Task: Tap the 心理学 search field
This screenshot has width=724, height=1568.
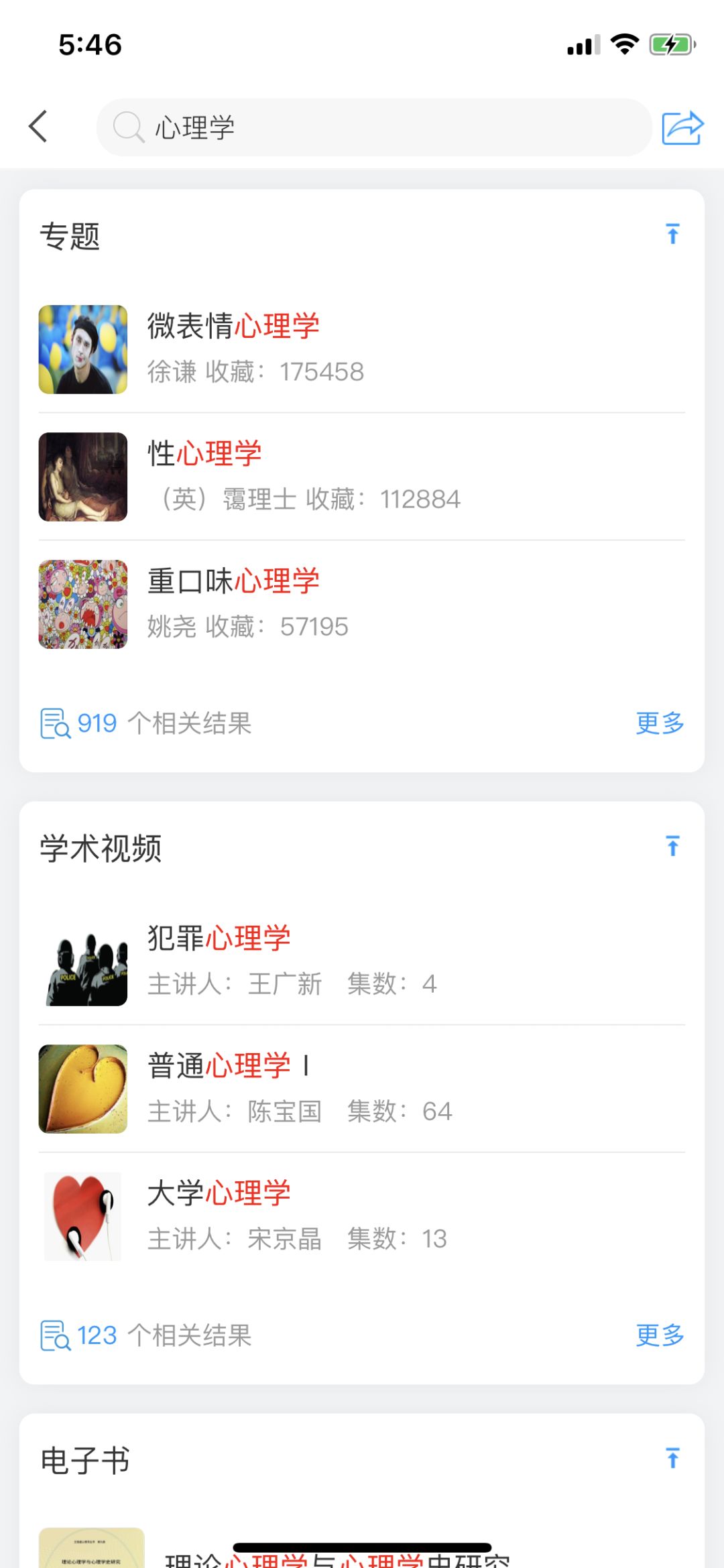Action: 374,127
